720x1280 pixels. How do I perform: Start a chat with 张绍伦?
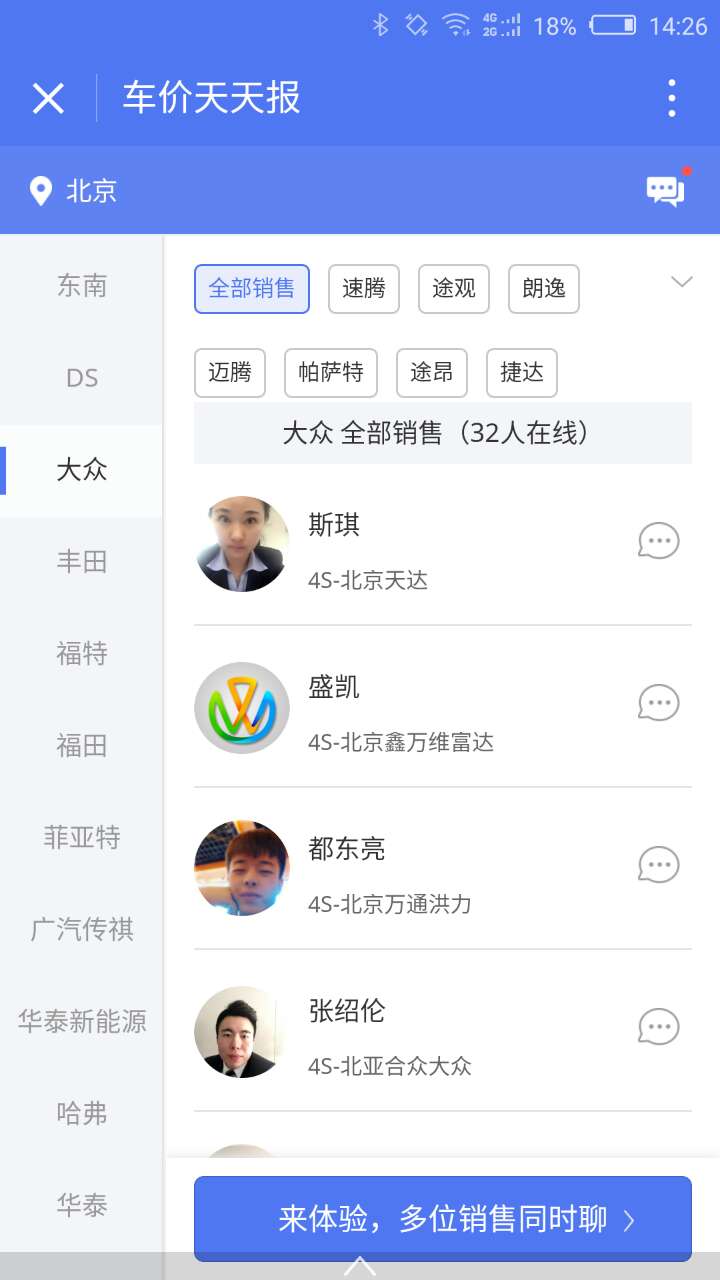pos(659,1027)
